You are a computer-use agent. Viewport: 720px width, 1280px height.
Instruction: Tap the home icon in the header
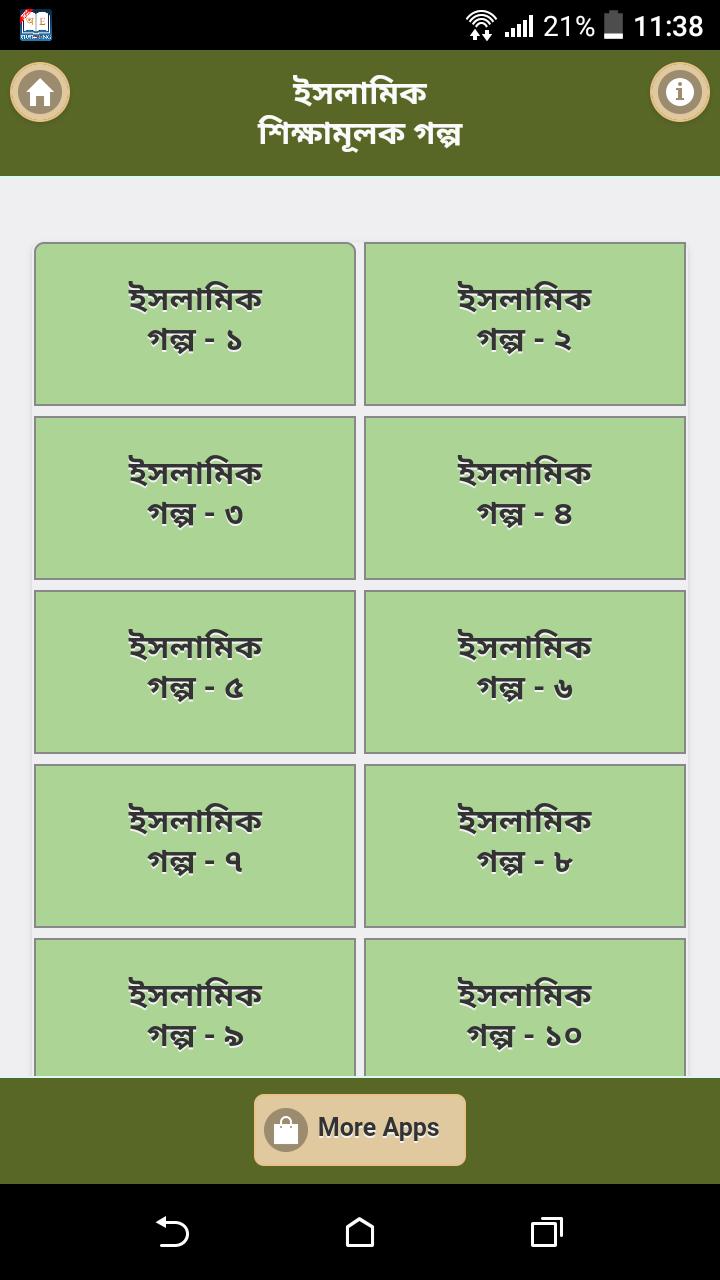pos(40,92)
